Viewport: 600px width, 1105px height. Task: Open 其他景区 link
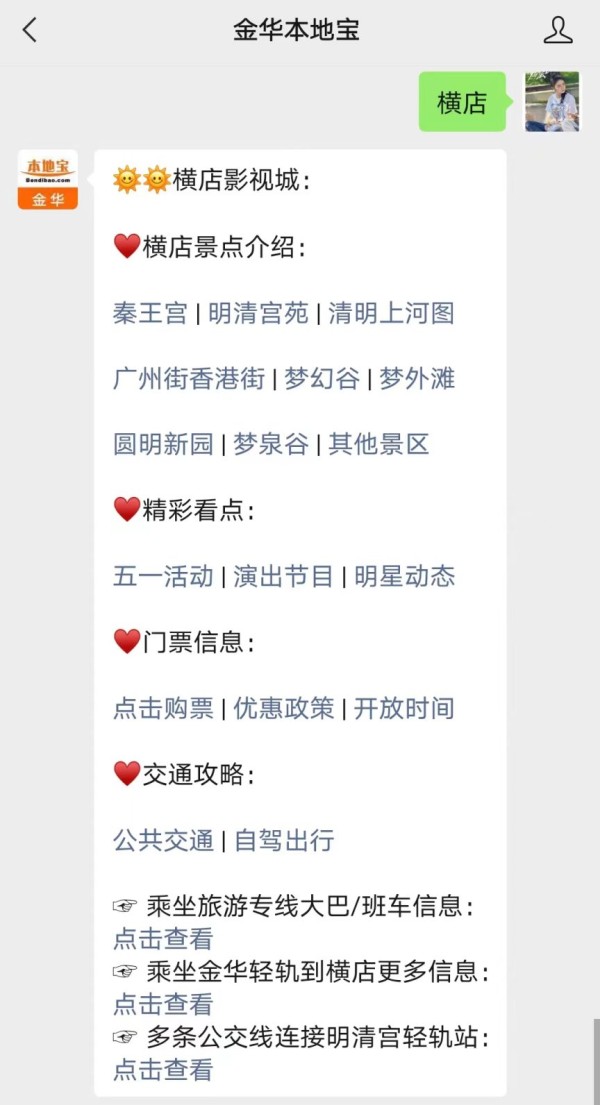coord(379,445)
